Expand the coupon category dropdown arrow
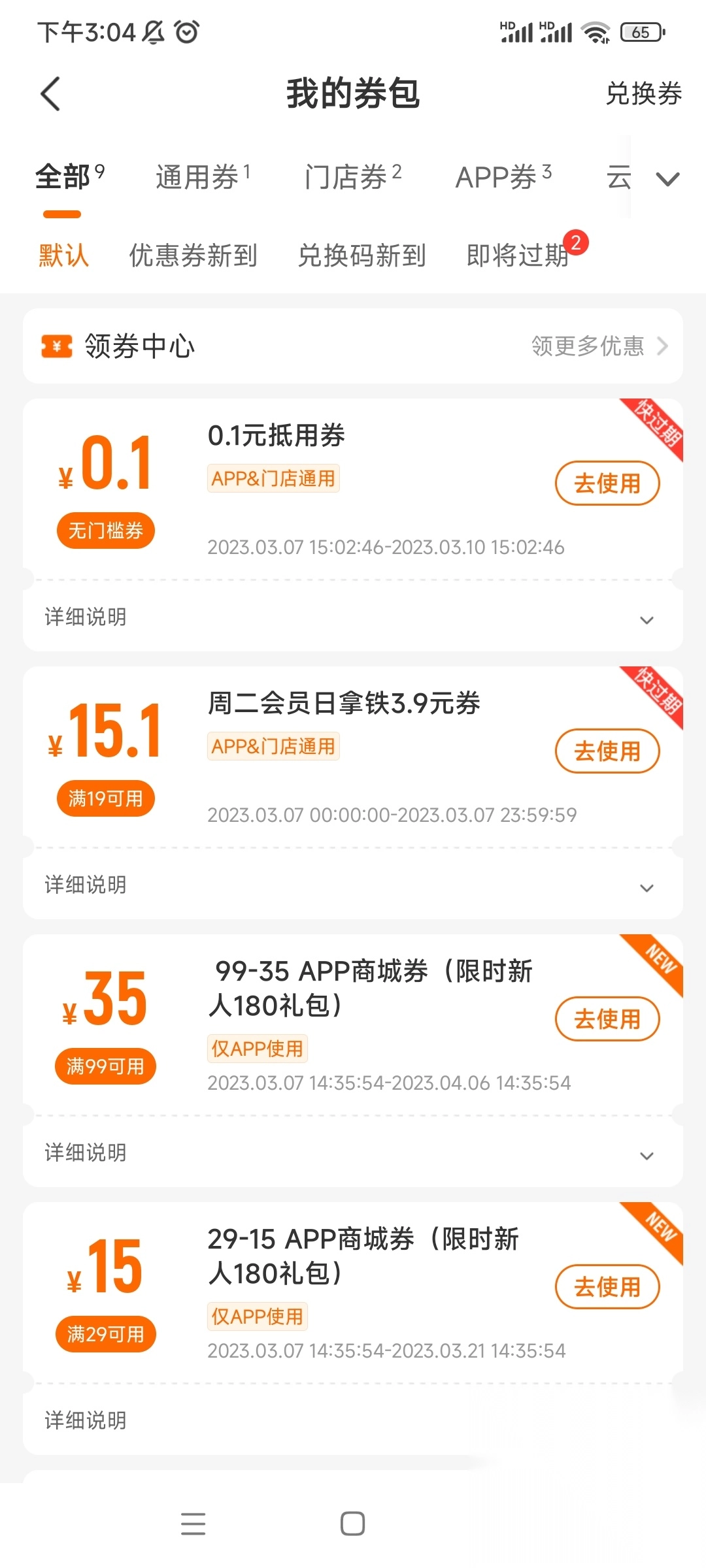This screenshot has width=706, height=1568. tap(667, 178)
